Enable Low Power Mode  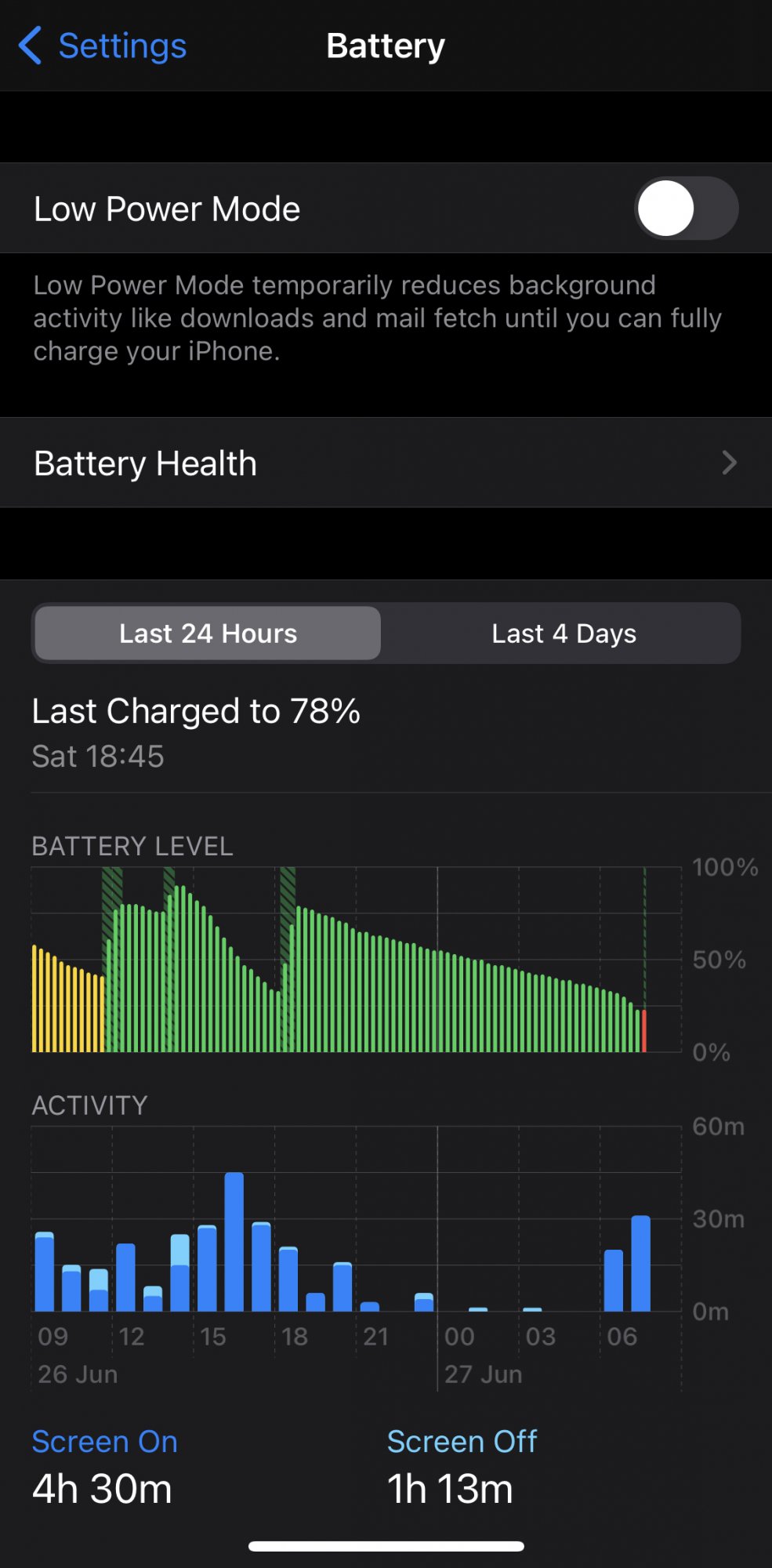[685, 209]
